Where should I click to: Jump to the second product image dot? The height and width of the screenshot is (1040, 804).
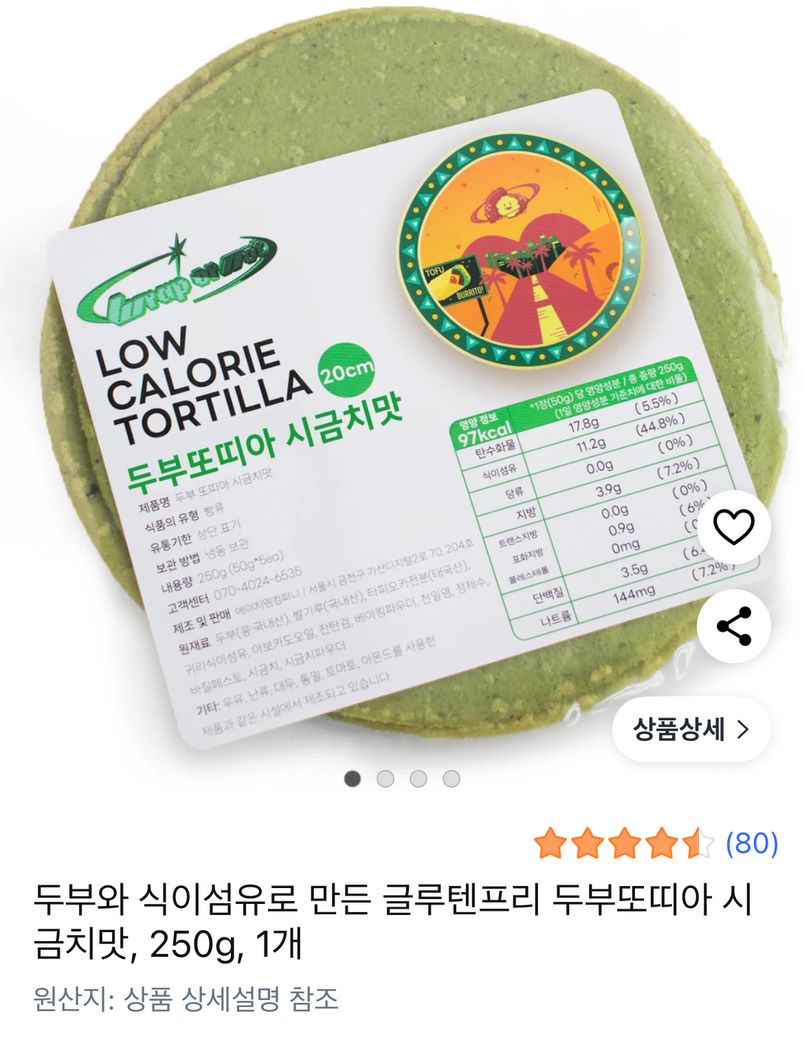[385, 778]
